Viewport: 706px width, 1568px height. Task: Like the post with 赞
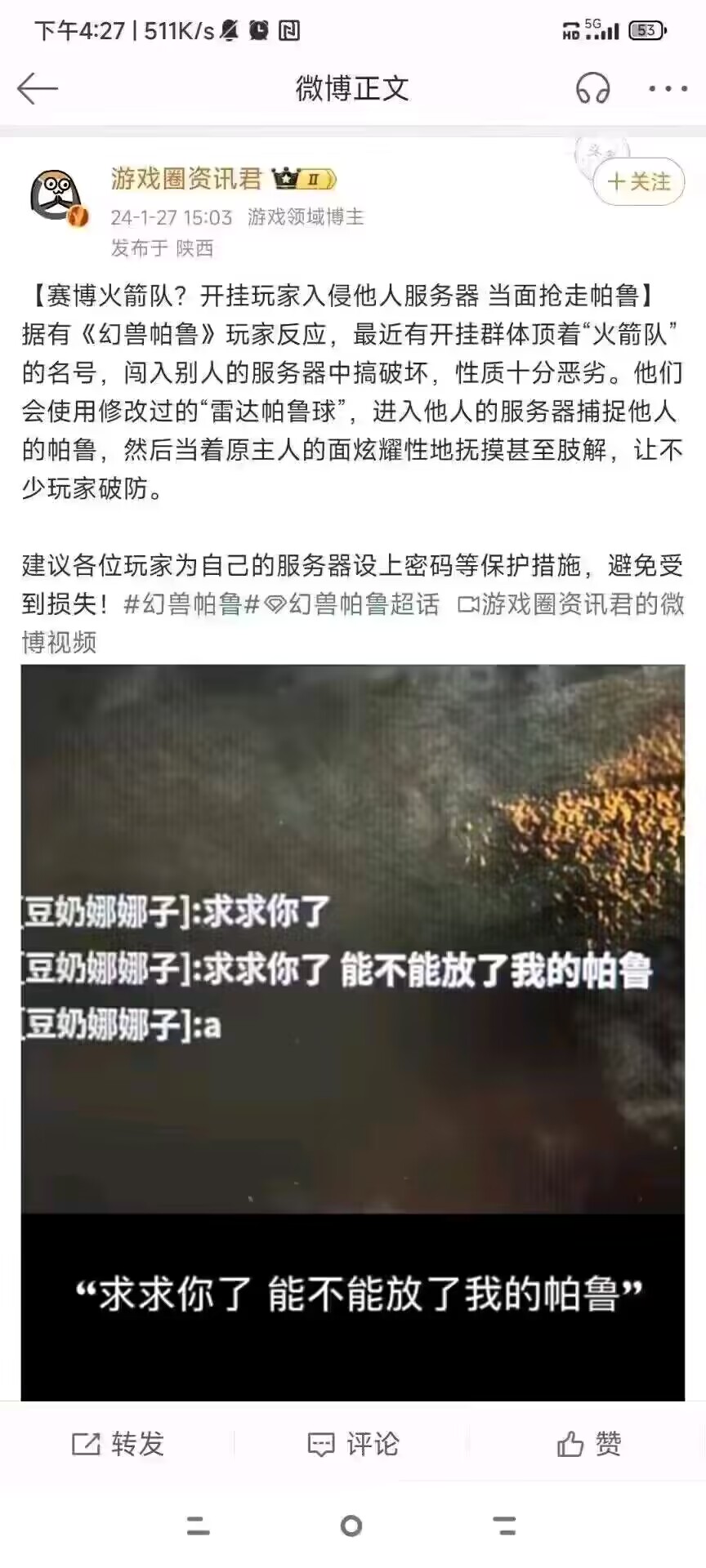point(588,1444)
